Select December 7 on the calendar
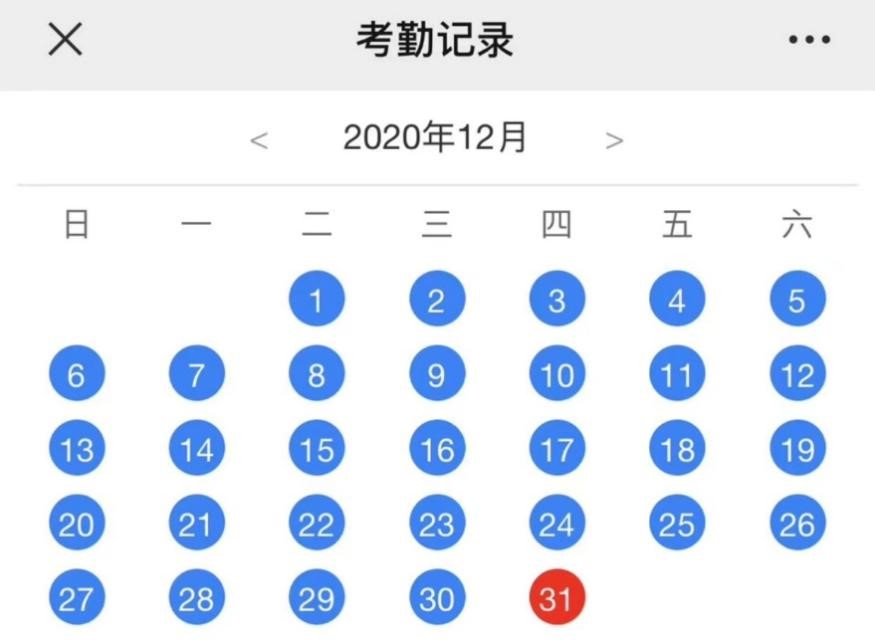The image size is (875, 644). [197, 375]
